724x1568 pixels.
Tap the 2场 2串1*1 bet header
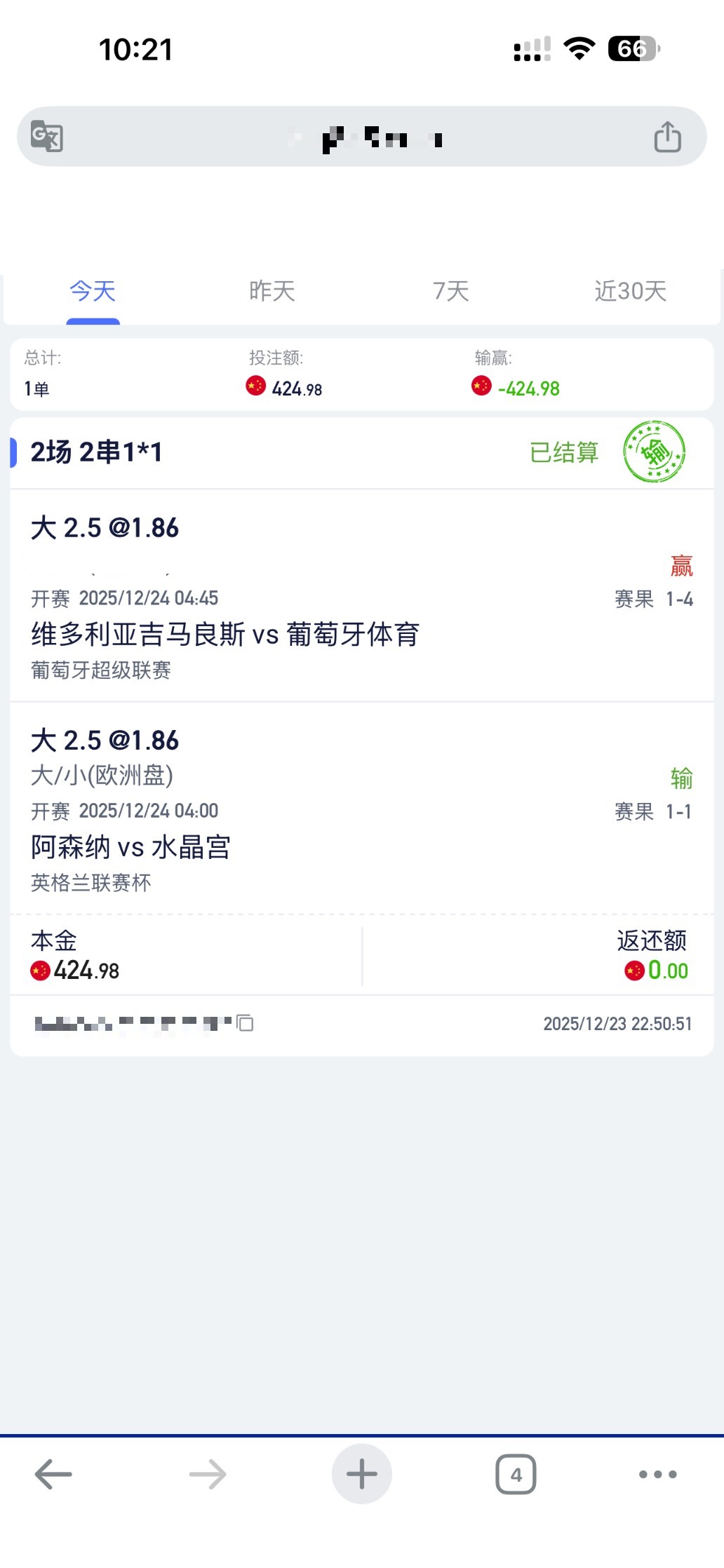click(96, 452)
